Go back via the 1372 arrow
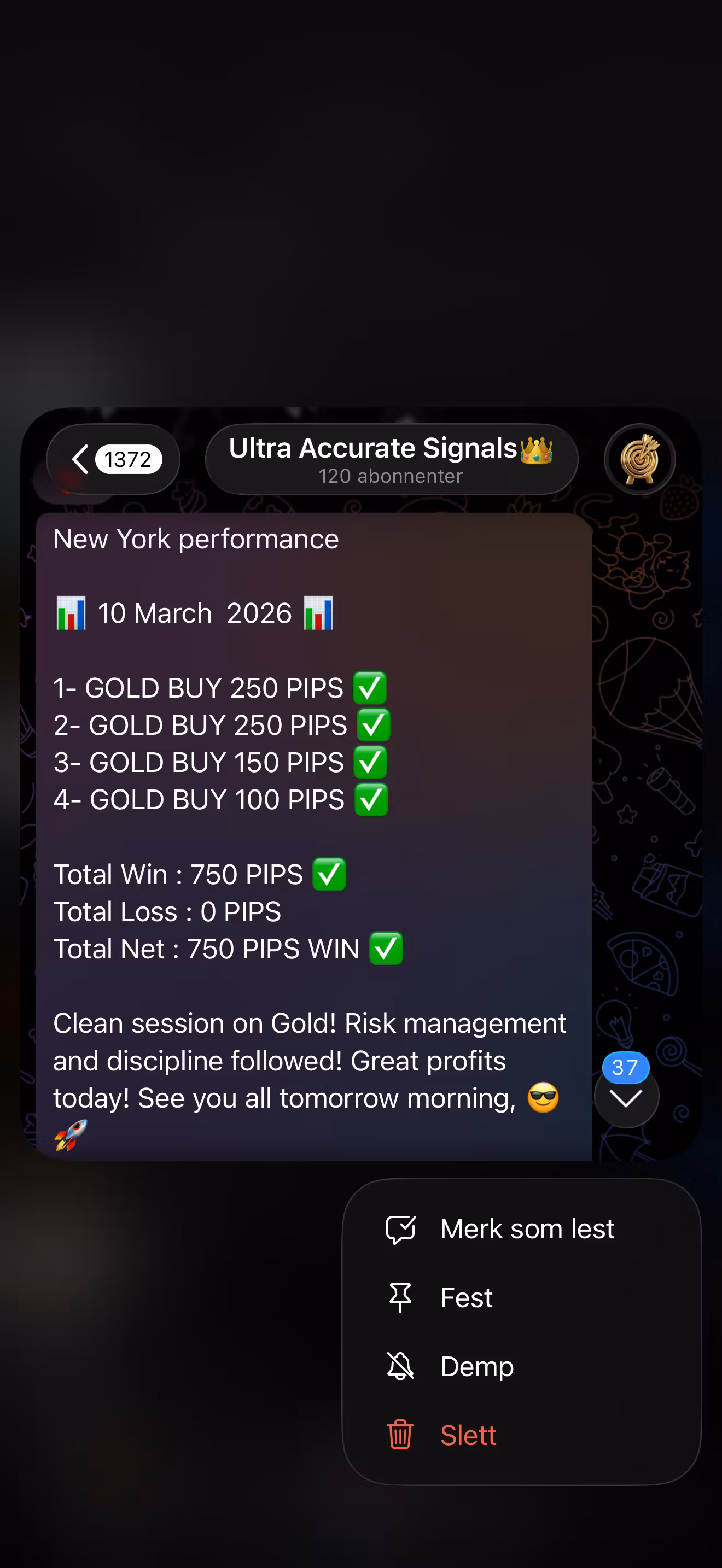This screenshot has height=1568, width=722. tap(113, 459)
